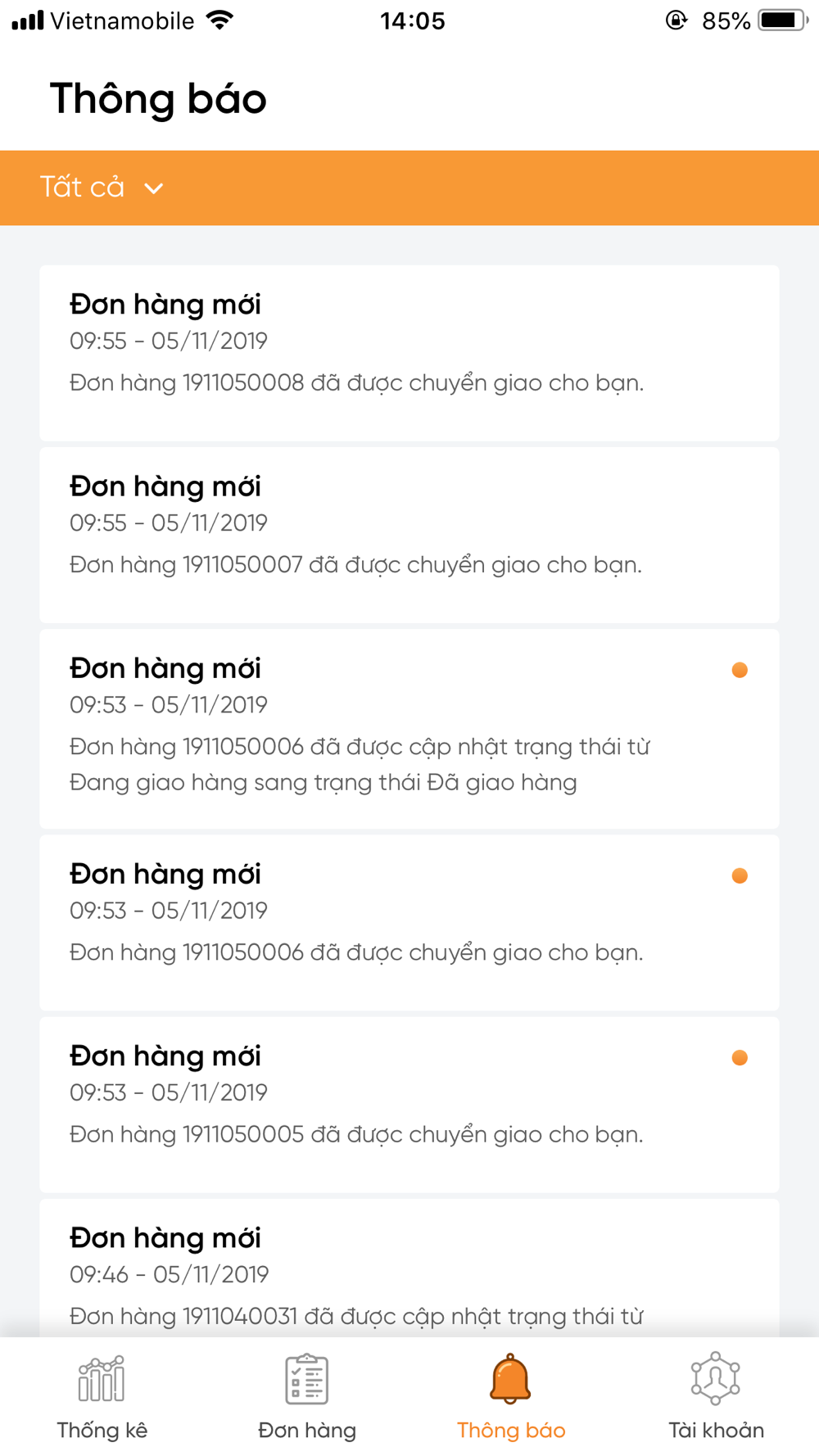Open status update notification for order 1911050006
The image size is (819, 1456).
409,728
